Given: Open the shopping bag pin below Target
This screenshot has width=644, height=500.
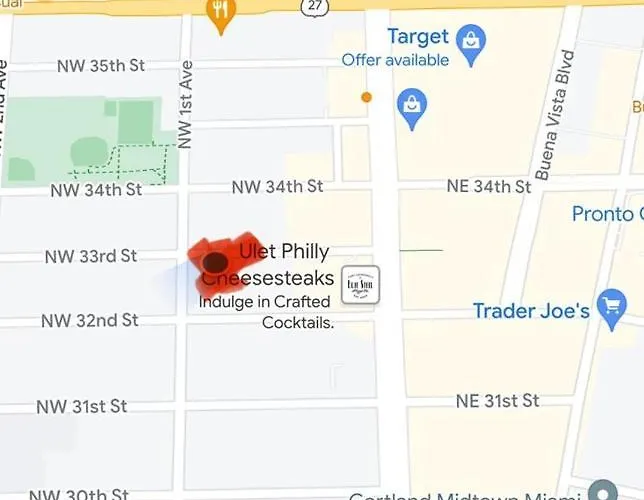Looking at the screenshot, I should tap(411, 105).
